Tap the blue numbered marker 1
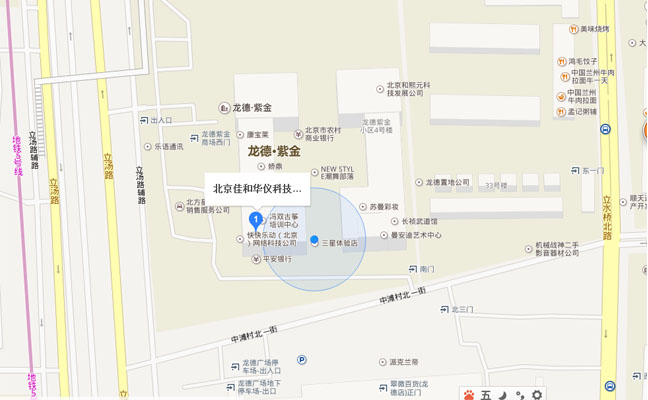The height and width of the screenshot is (400, 648). tap(256, 218)
